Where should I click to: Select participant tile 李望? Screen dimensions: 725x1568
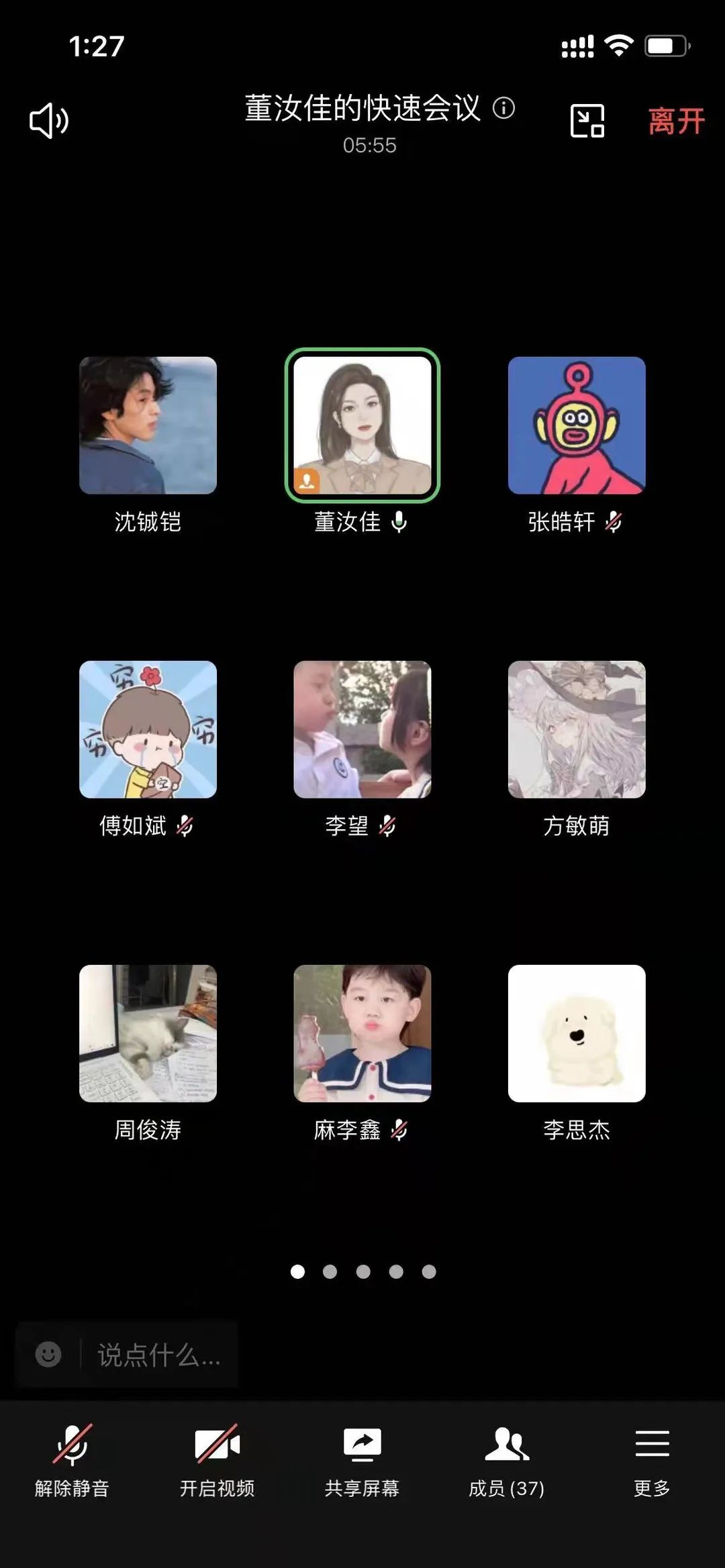362,729
